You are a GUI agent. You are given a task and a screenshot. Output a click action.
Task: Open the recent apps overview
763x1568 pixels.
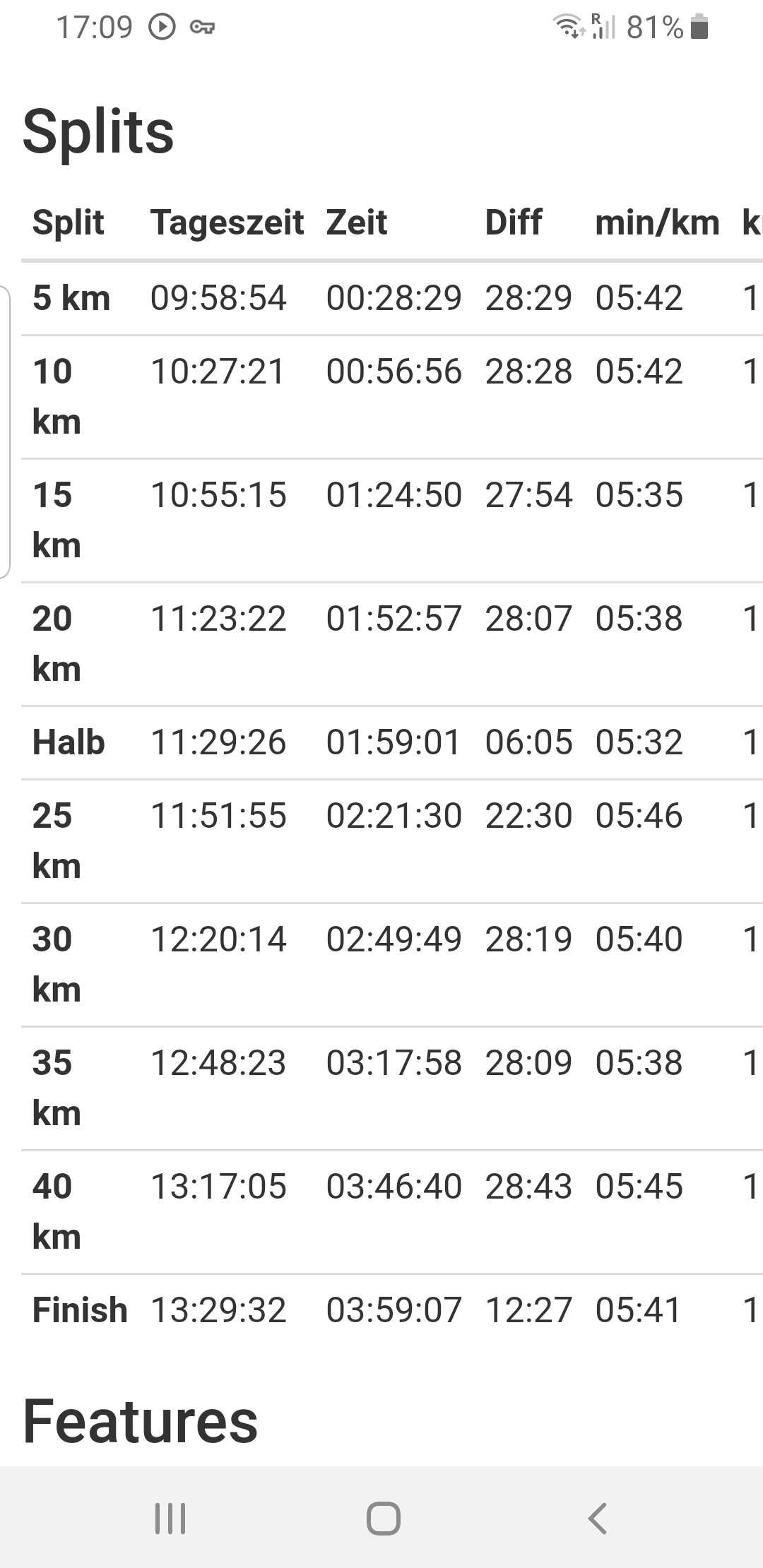click(170, 1518)
